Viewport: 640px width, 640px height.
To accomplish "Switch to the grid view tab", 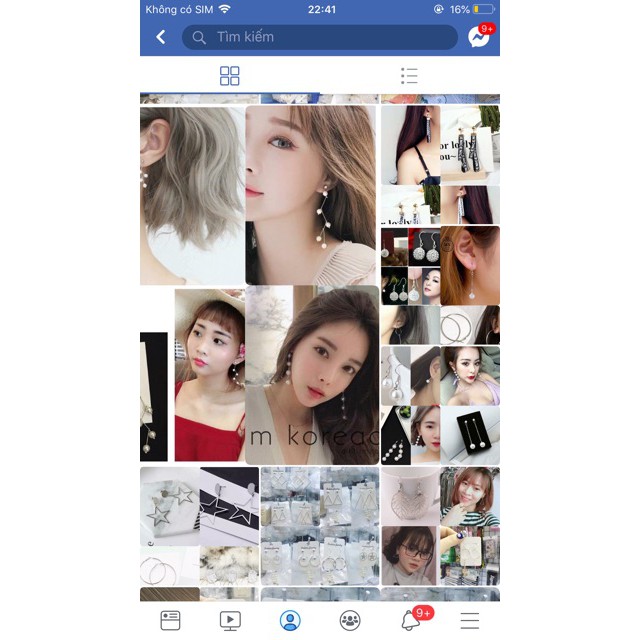I will click(230, 76).
